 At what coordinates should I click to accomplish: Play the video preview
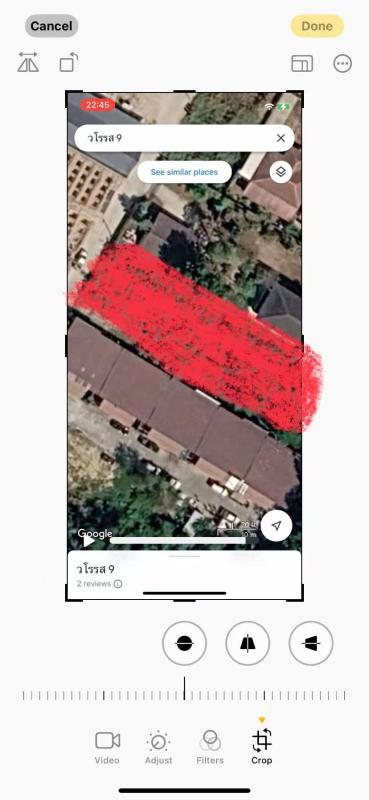[x=88, y=541]
